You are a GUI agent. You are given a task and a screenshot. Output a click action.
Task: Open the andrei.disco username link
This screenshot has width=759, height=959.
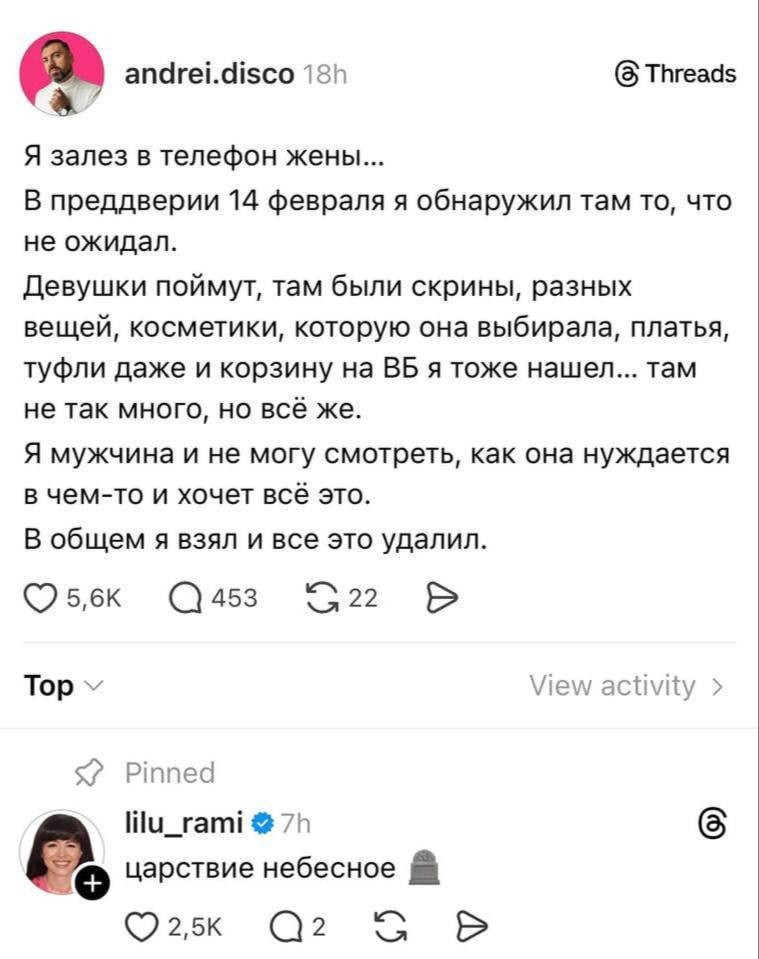(x=209, y=73)
